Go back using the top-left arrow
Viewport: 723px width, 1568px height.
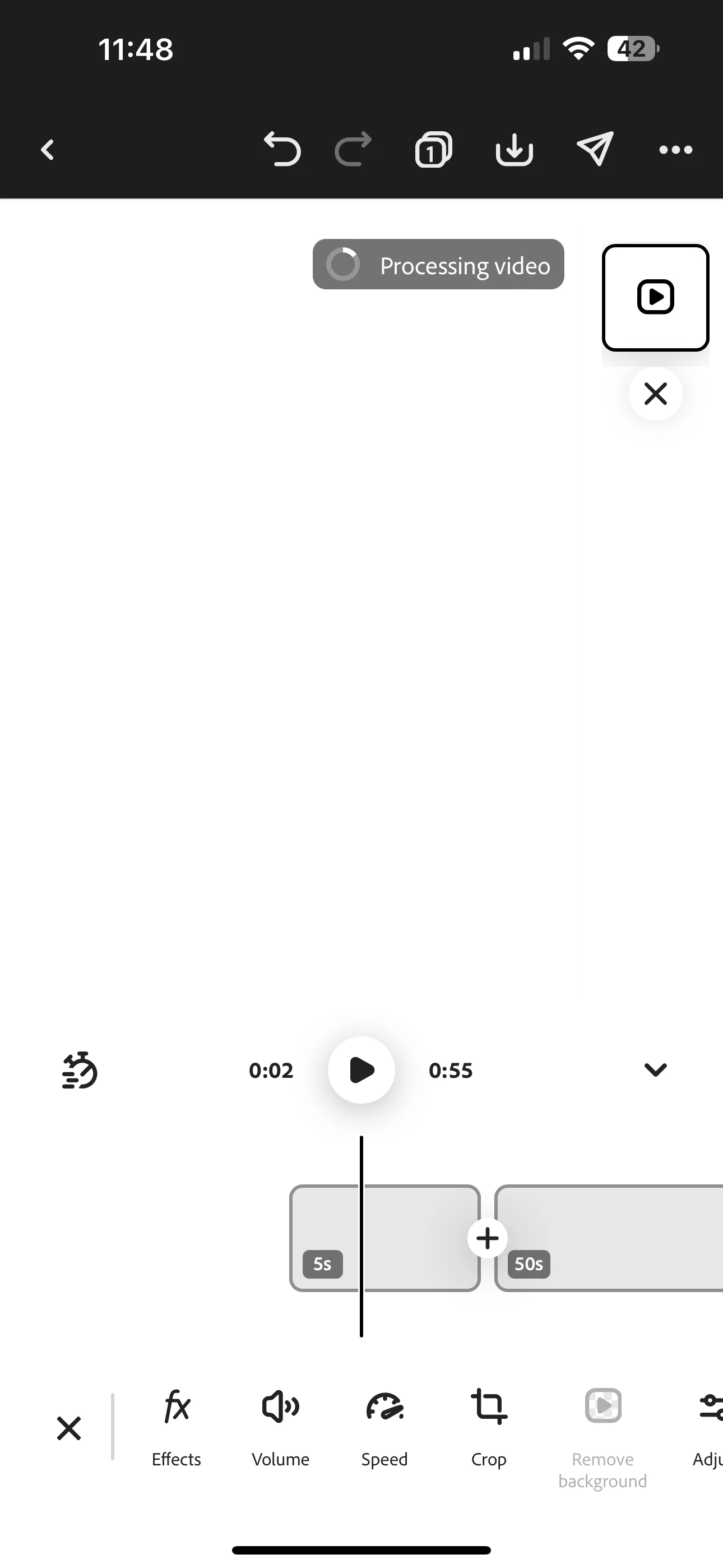(48, 149)
